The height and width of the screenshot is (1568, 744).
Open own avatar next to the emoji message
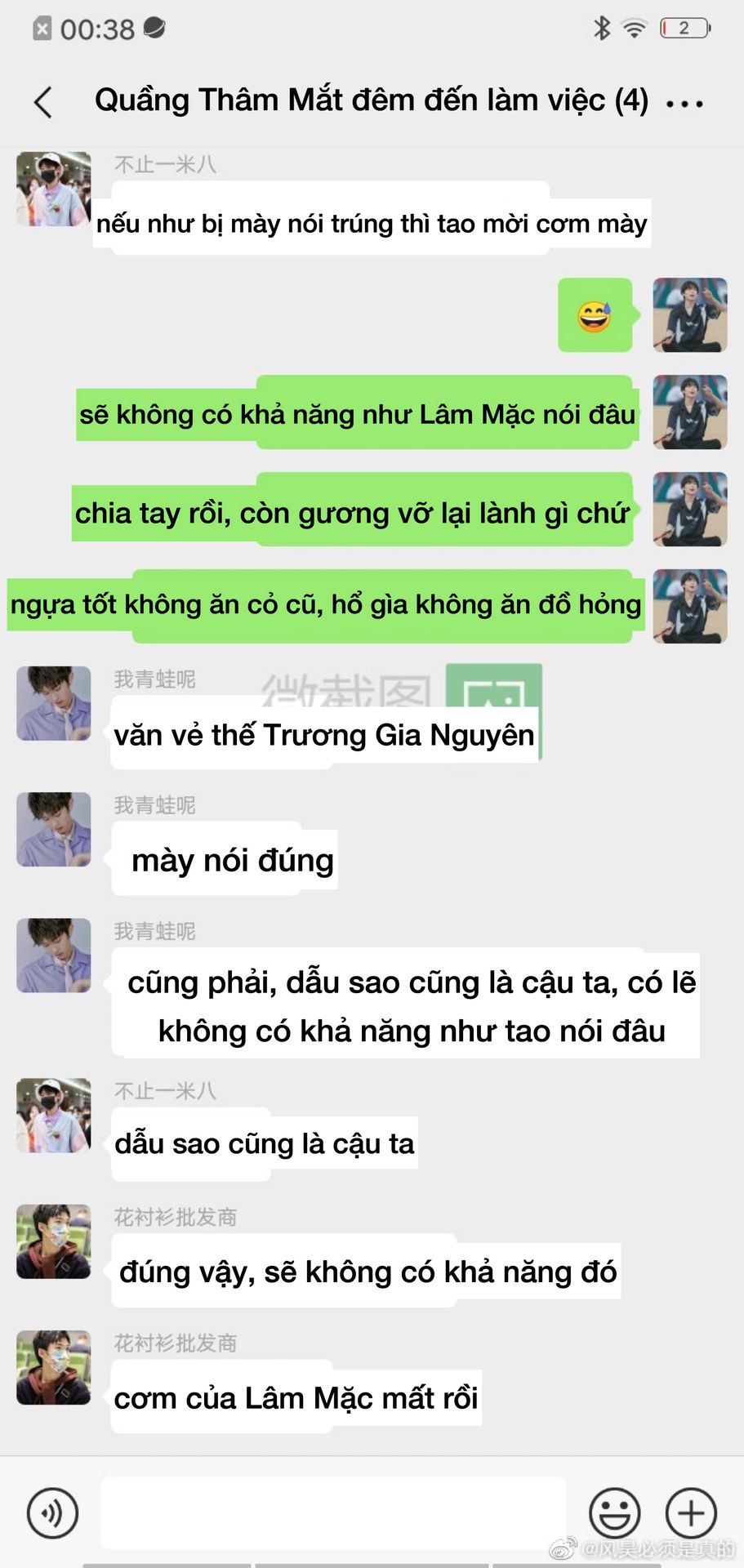[689, 315]
